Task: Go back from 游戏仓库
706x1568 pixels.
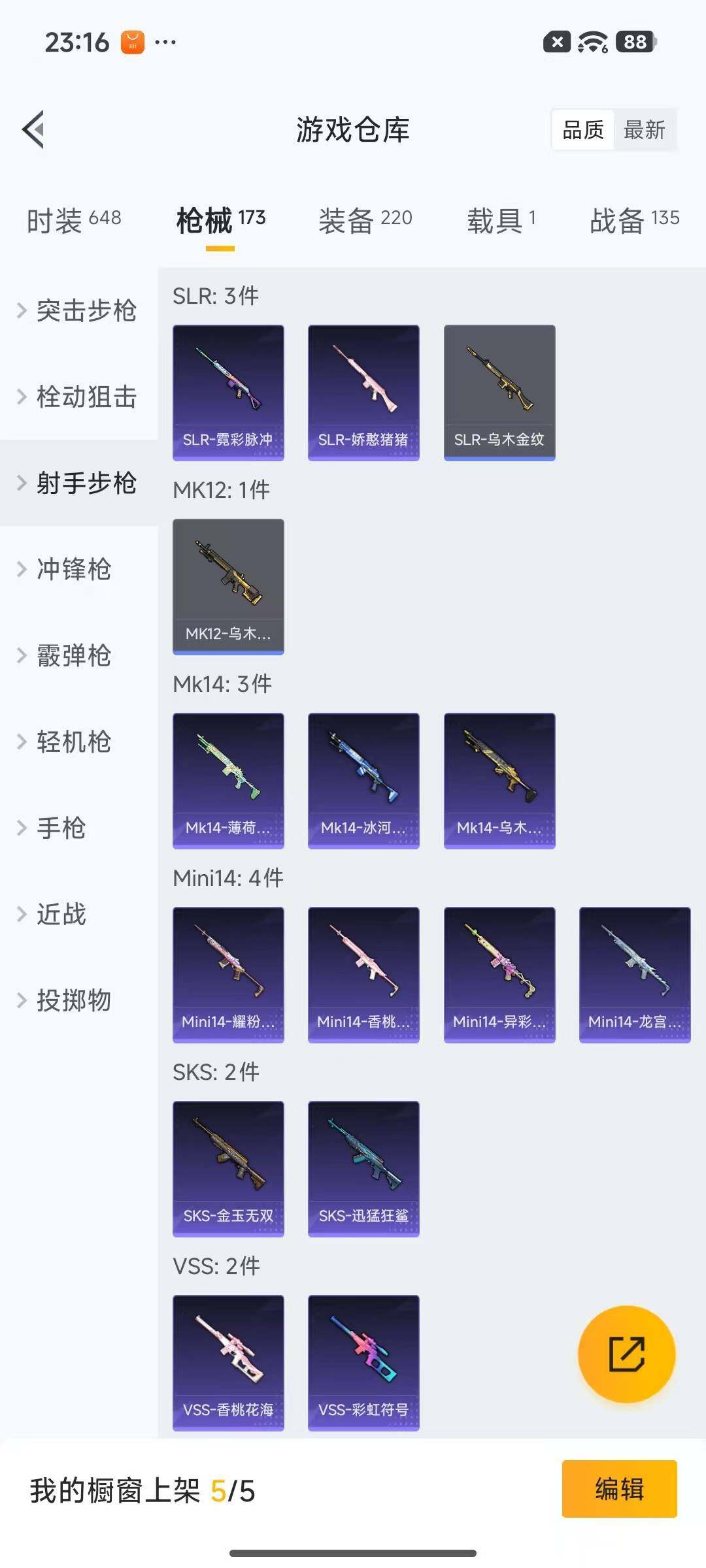Action: point(34,129)
